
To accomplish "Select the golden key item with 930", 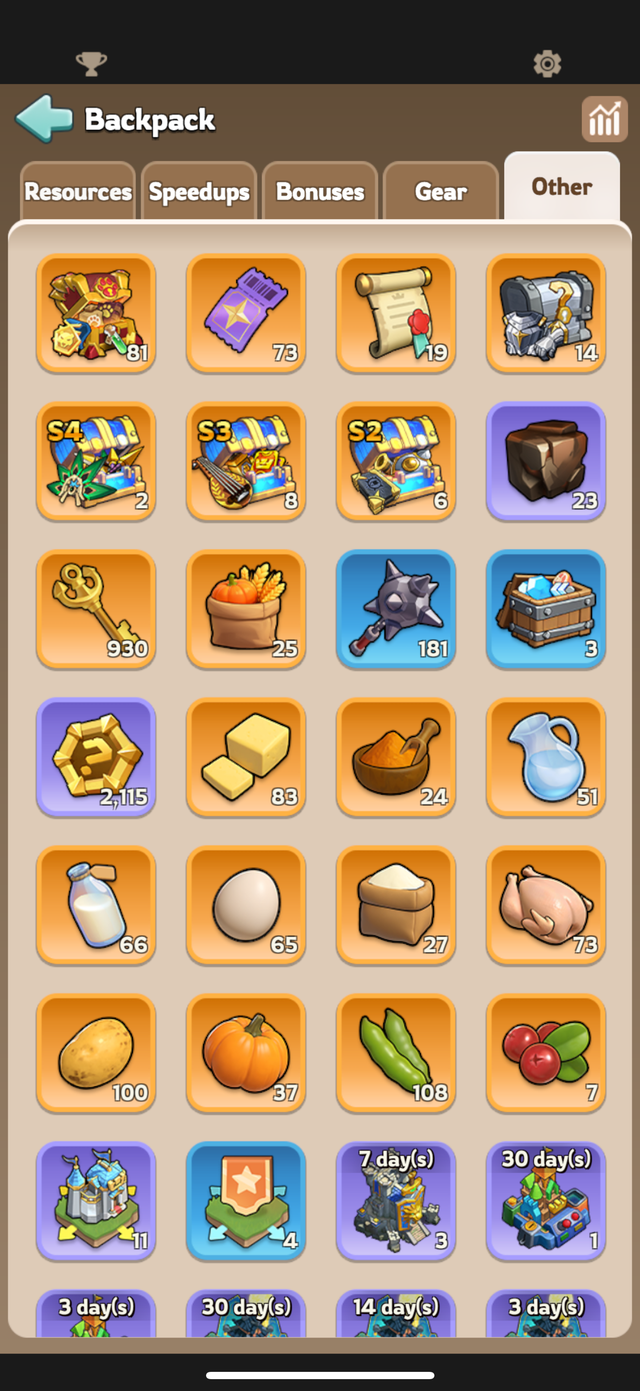I will 96,609.
